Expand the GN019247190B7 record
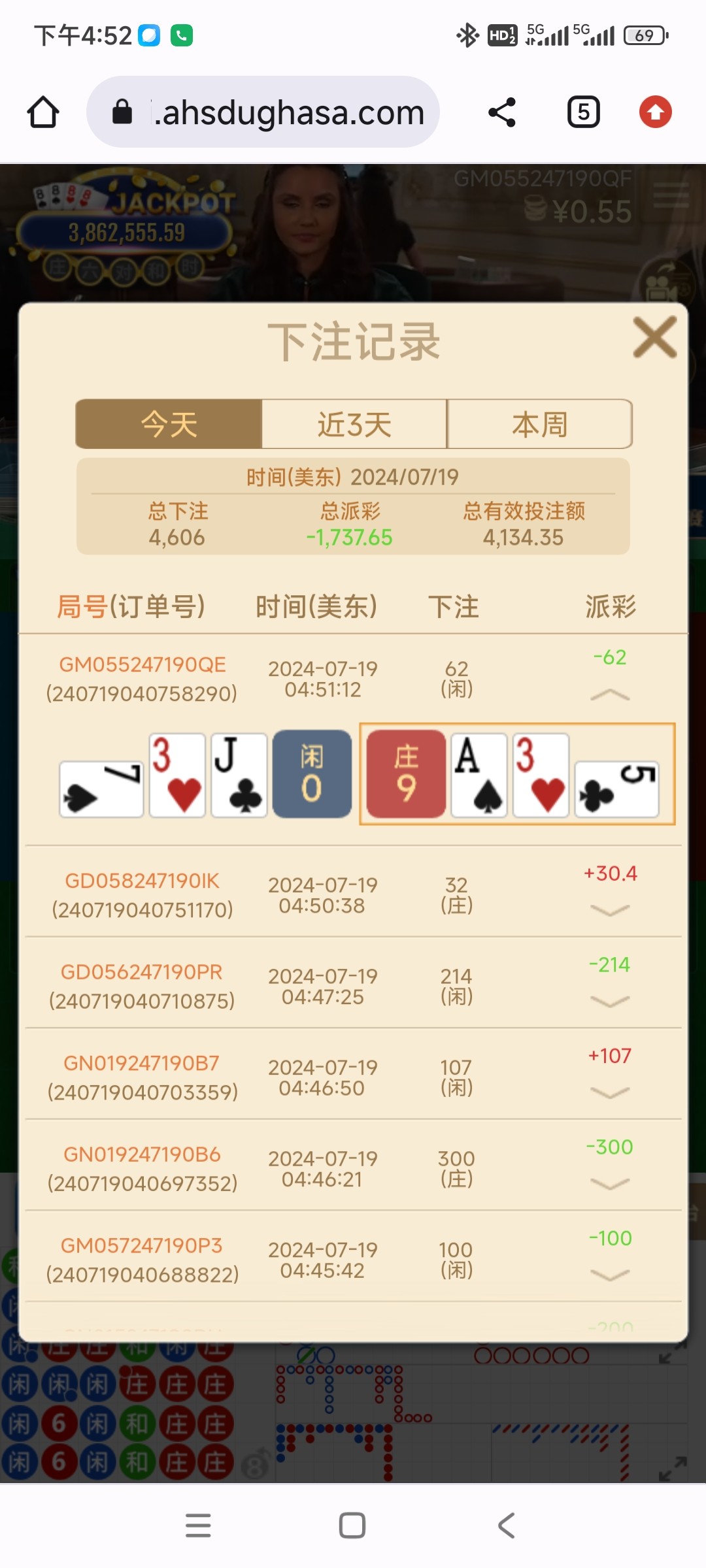This screenshot has height=1568, width=706. [609, 1092]
